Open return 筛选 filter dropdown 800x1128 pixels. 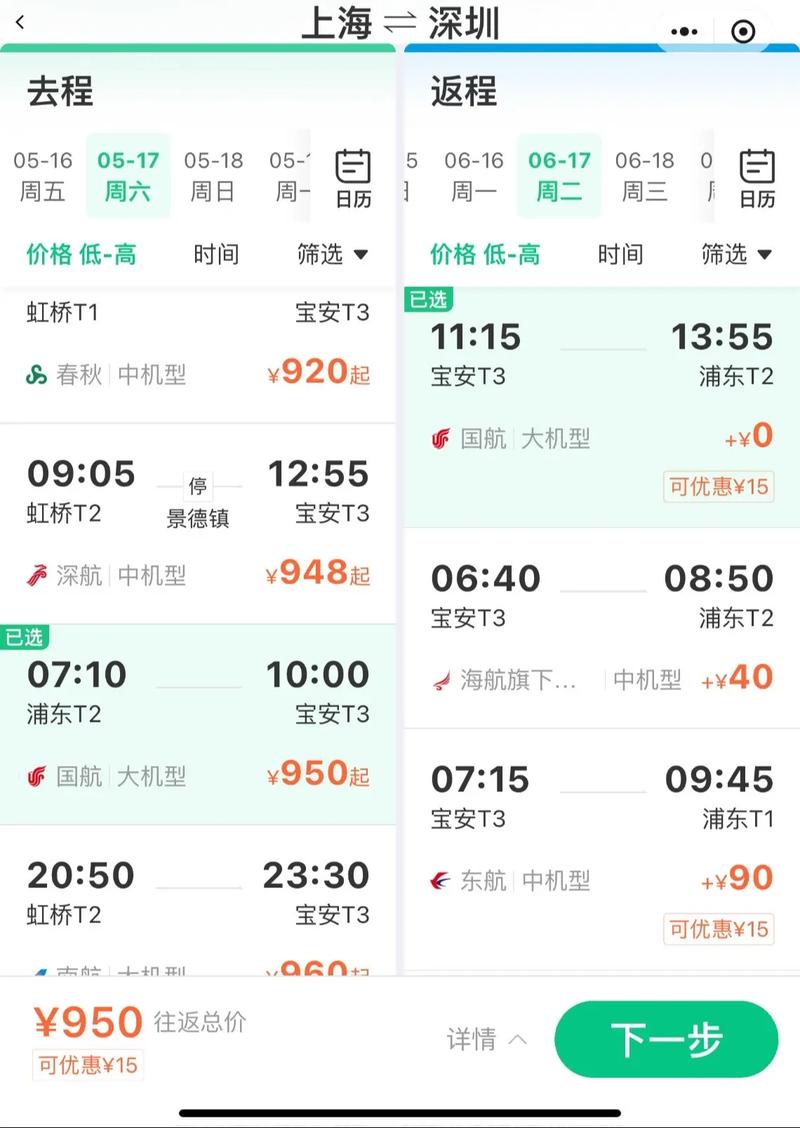[x=736, y=255]
